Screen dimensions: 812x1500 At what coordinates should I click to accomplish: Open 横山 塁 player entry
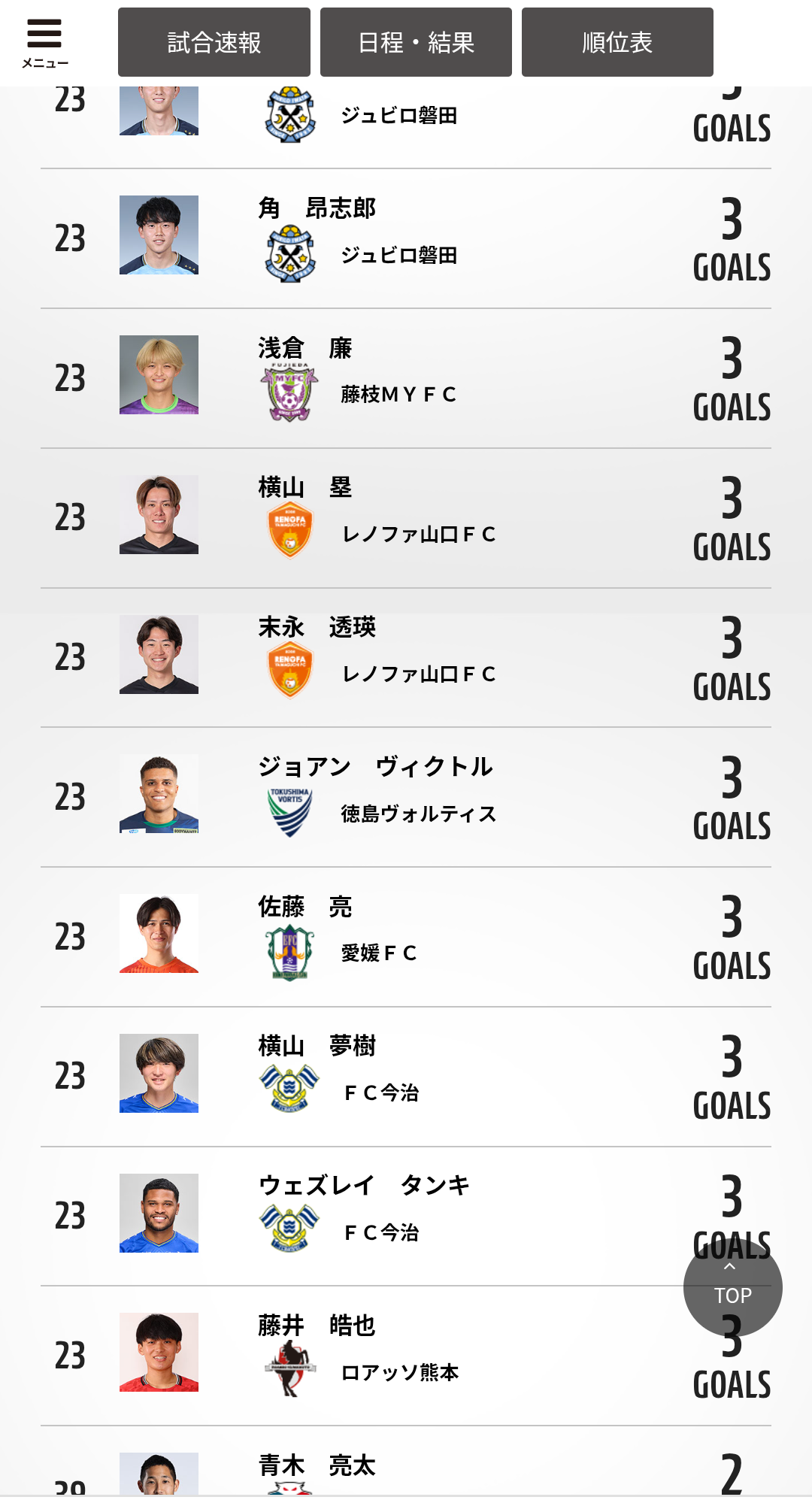click(x=406, y=518)
